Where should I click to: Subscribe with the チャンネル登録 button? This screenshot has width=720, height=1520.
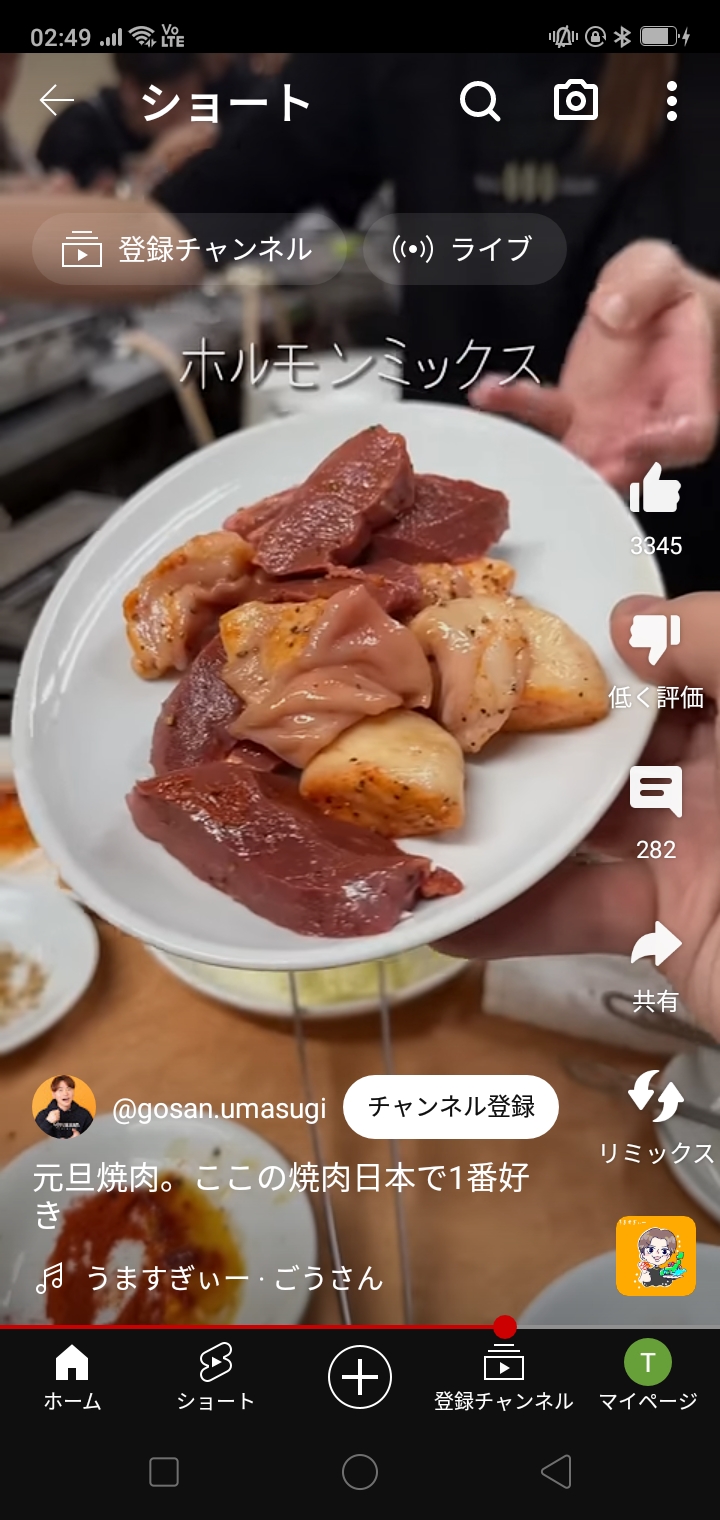450,1107
